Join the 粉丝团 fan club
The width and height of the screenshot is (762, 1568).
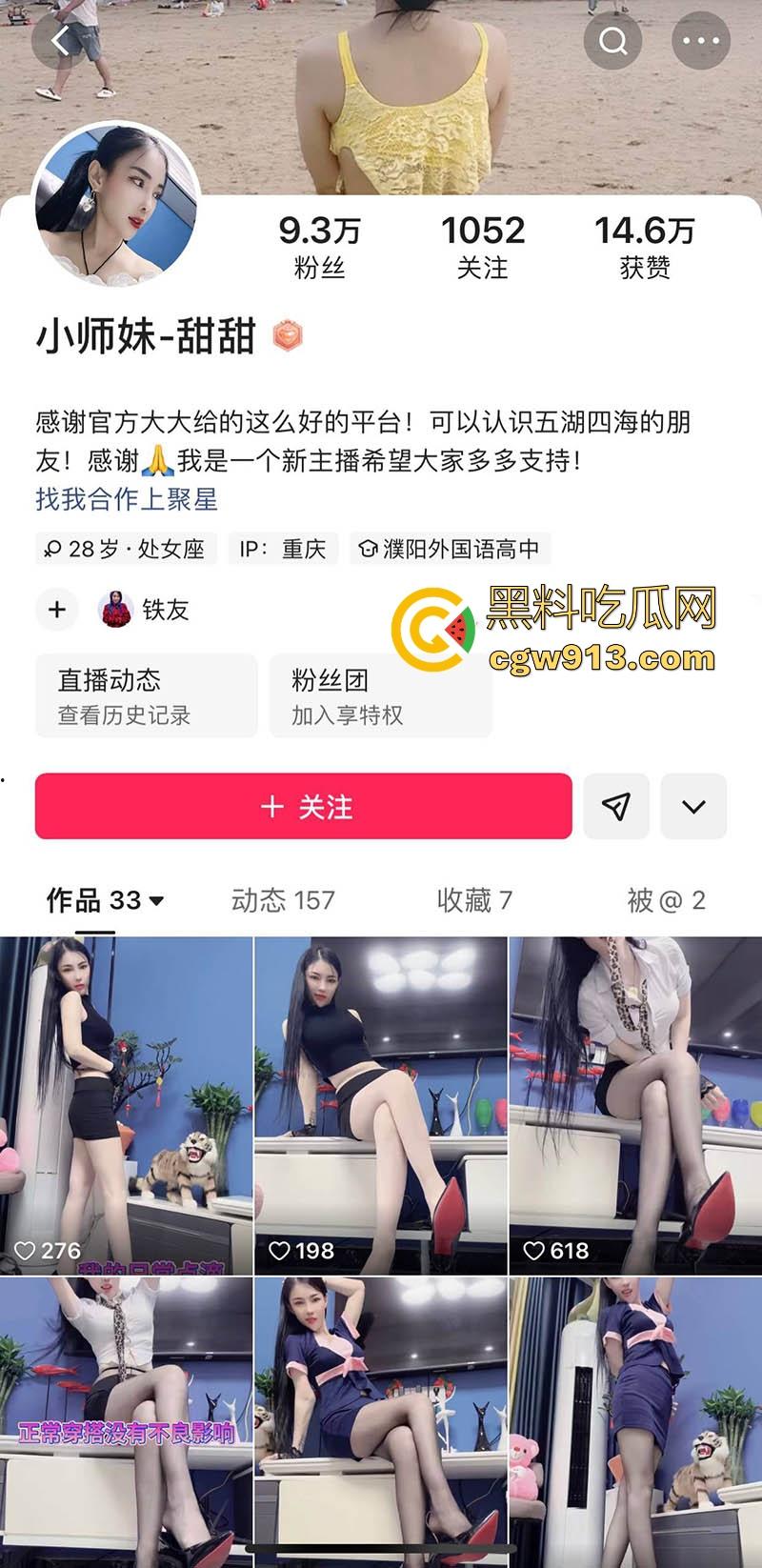pos(380,695)
